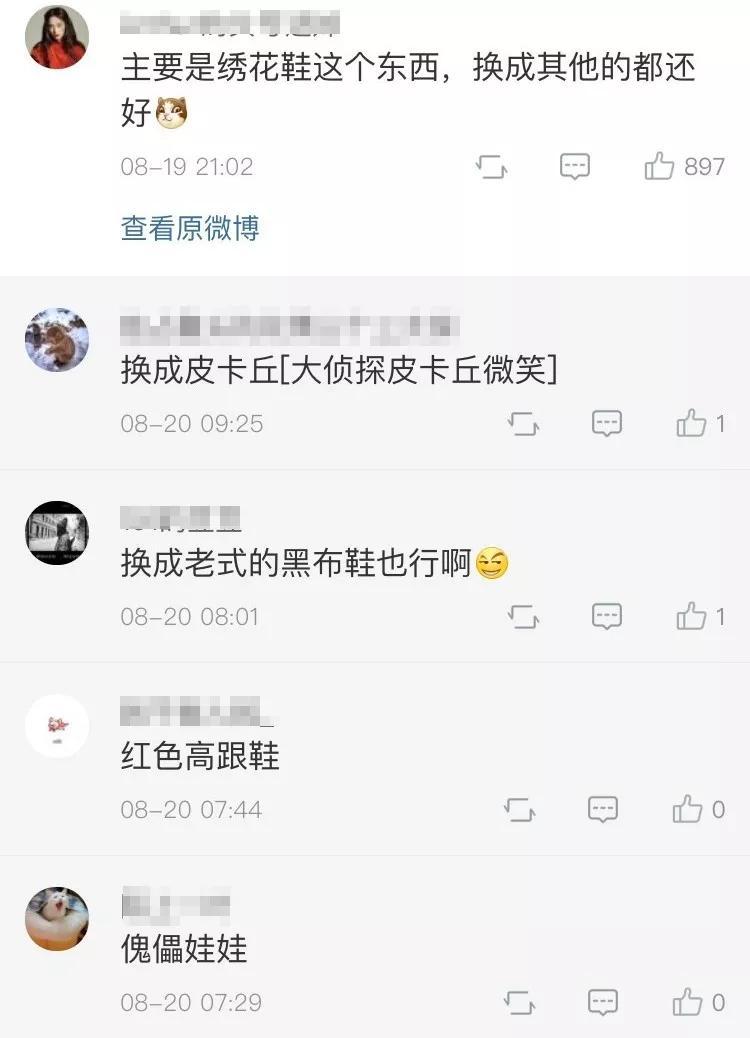
Task: Open avatar of the 傀儡娃娃 commenter
Action: click(x=57, y=918)
